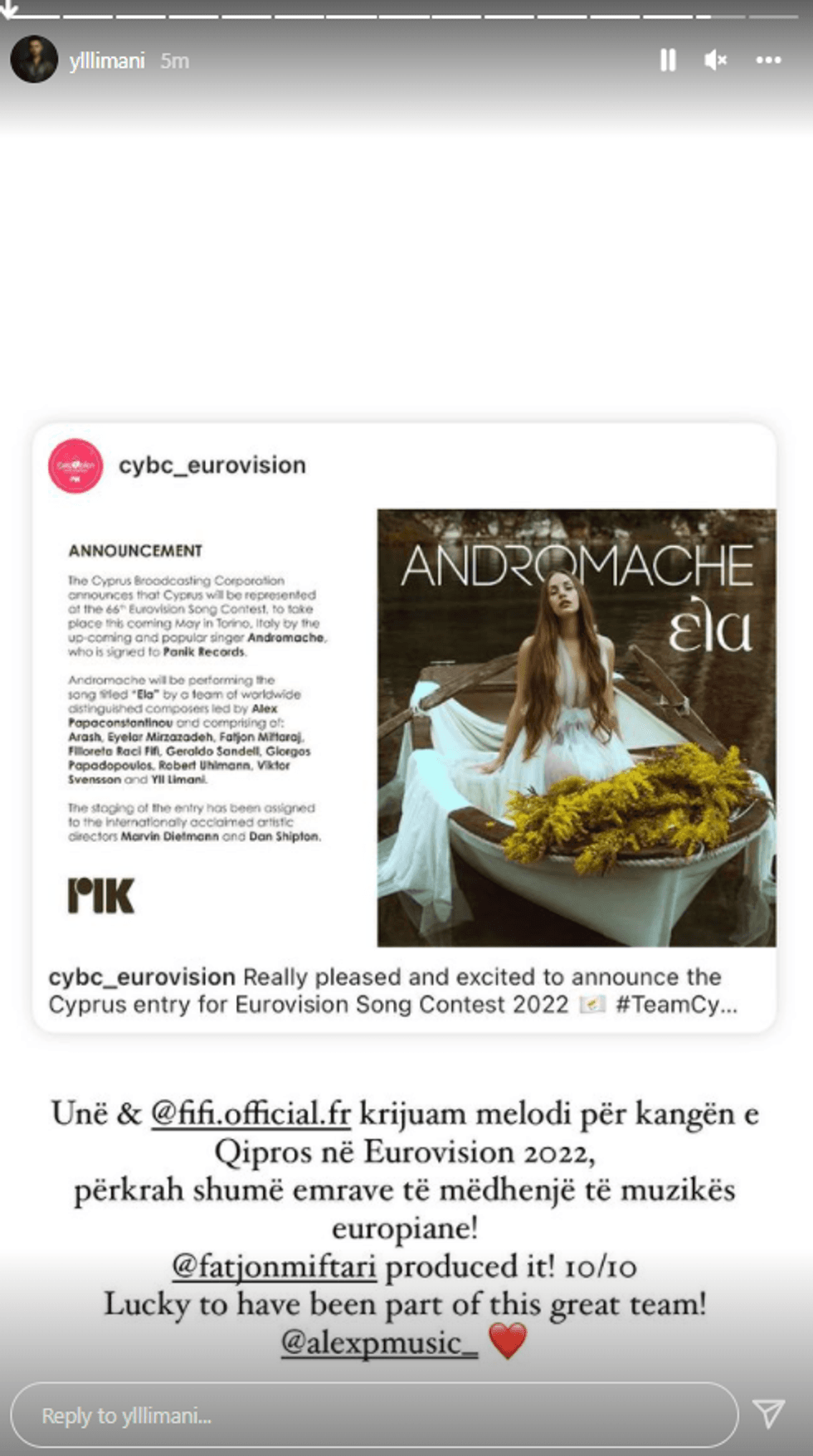Open the @fatjonmiftari mention
The height and width of the screenshot is (1456, 813).
click(x=274, y=1267)
